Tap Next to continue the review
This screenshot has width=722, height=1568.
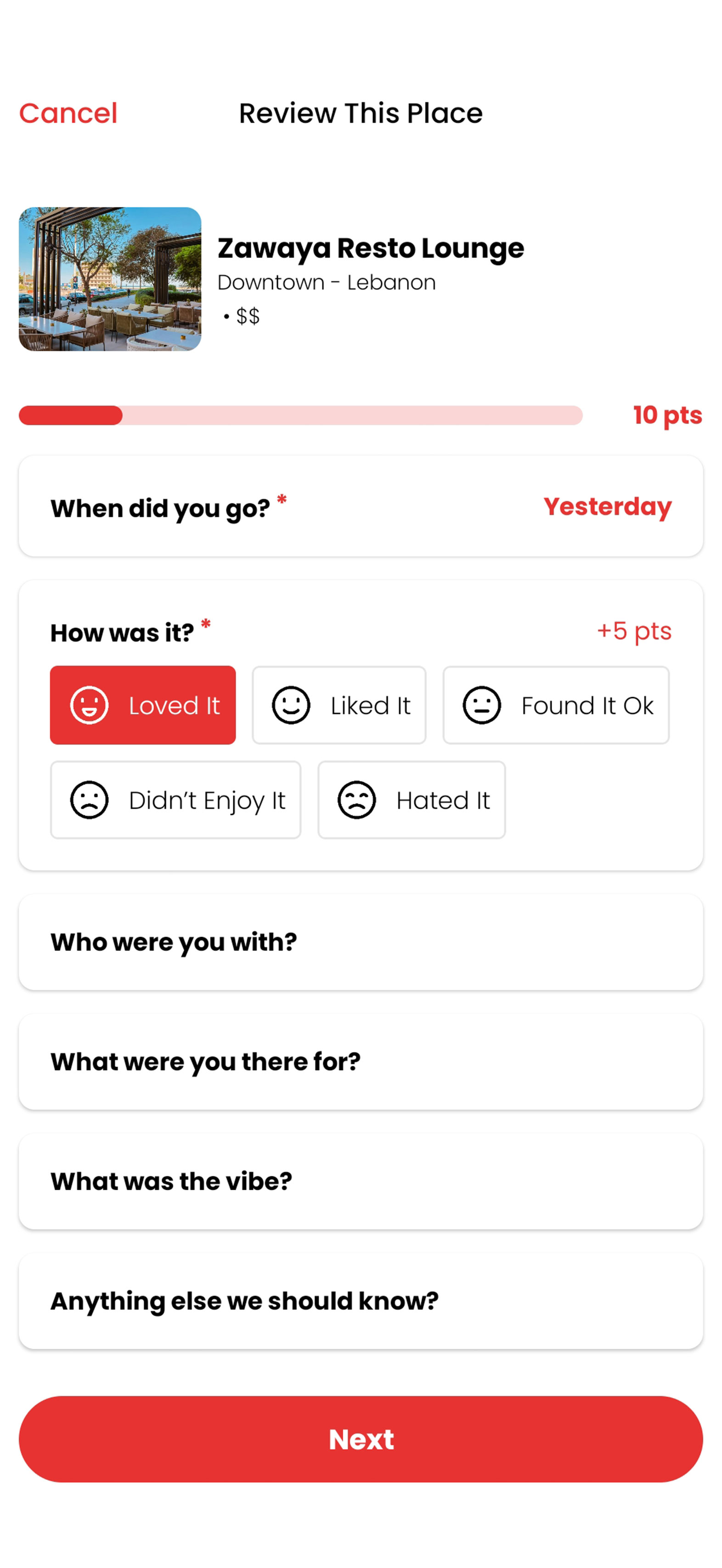coord(361,1439)
